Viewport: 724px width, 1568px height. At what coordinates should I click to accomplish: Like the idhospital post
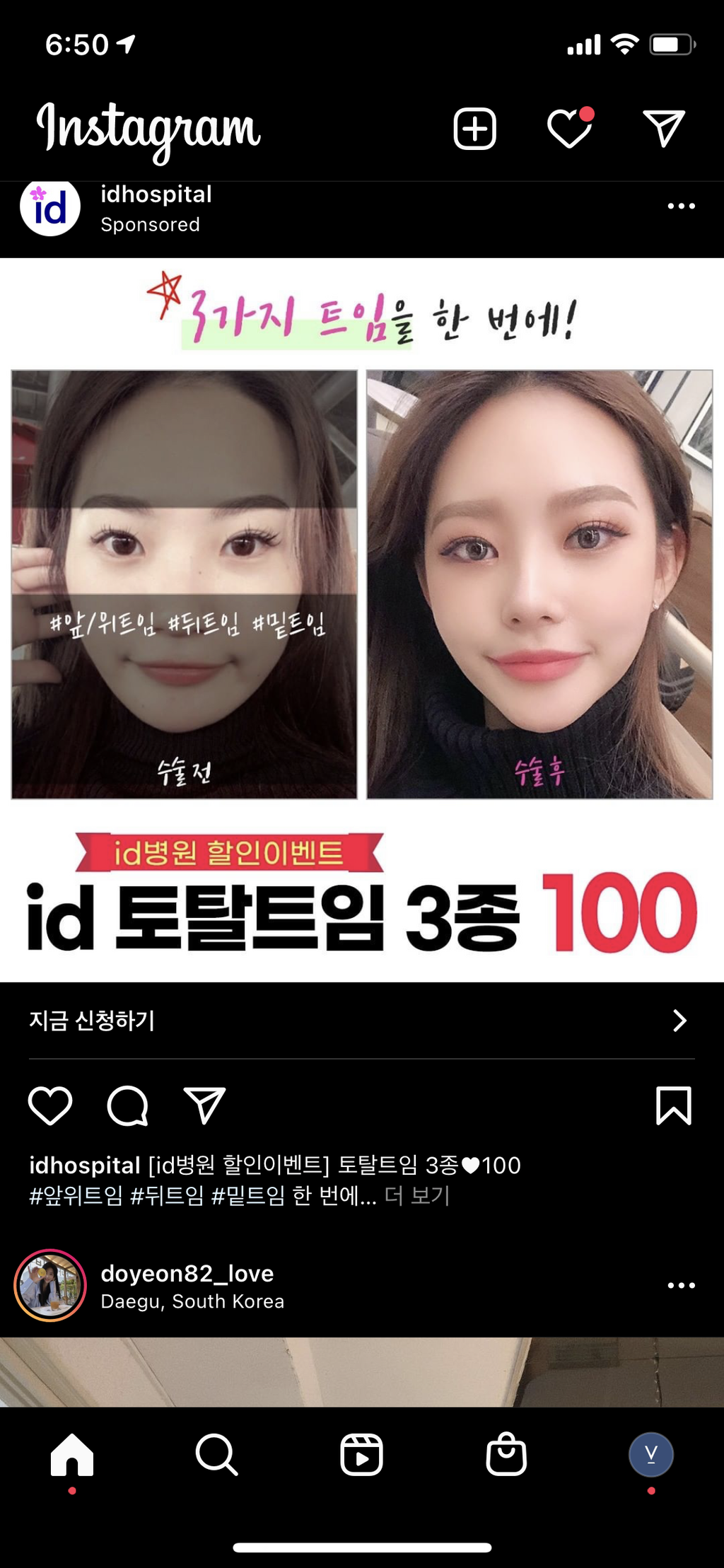(x=50, y=1105)
